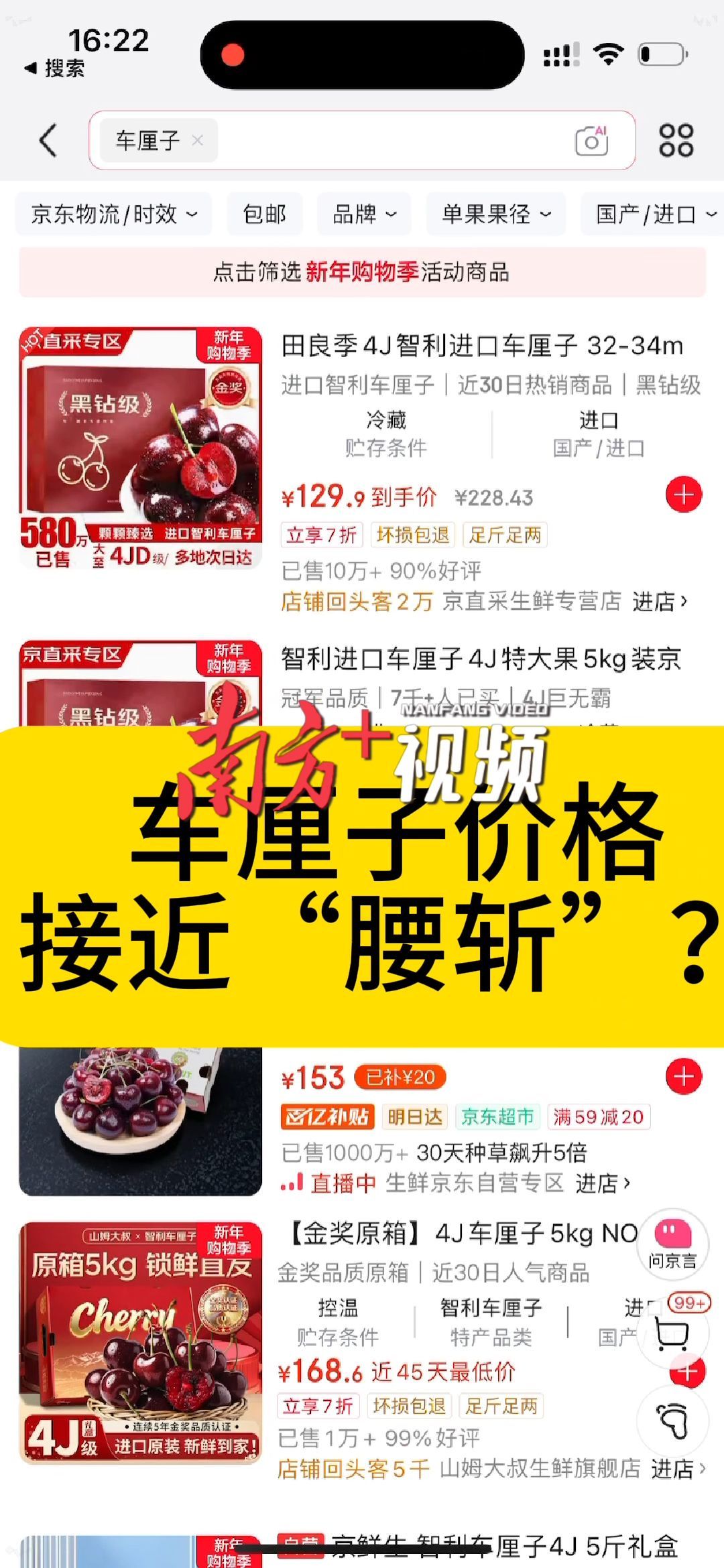Enter the 生鲜京东自营专区 shop
The image size is (724, 1568).
[602, 1183]
